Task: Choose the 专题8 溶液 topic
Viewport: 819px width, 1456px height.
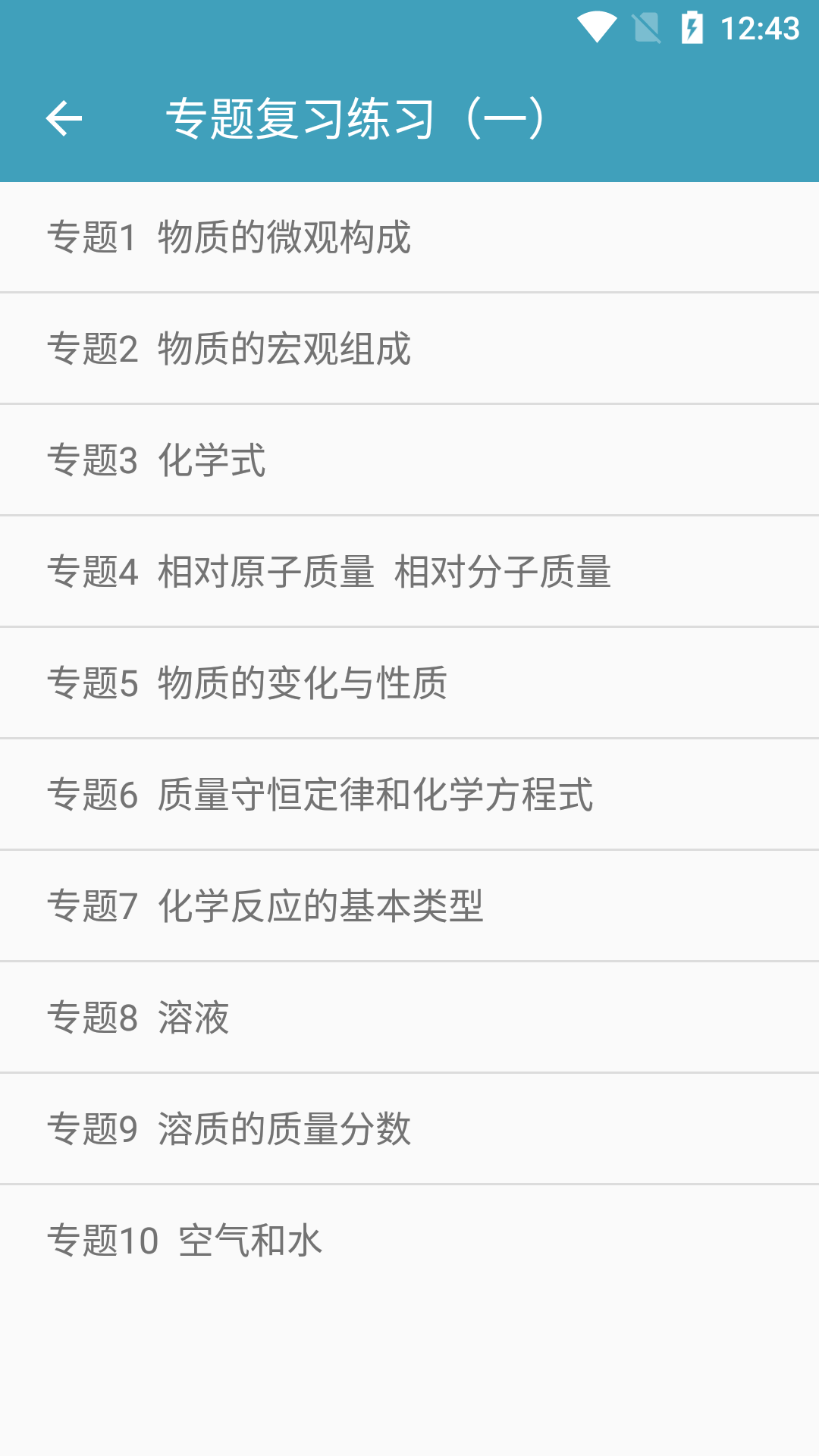Action: [138, 1018]
